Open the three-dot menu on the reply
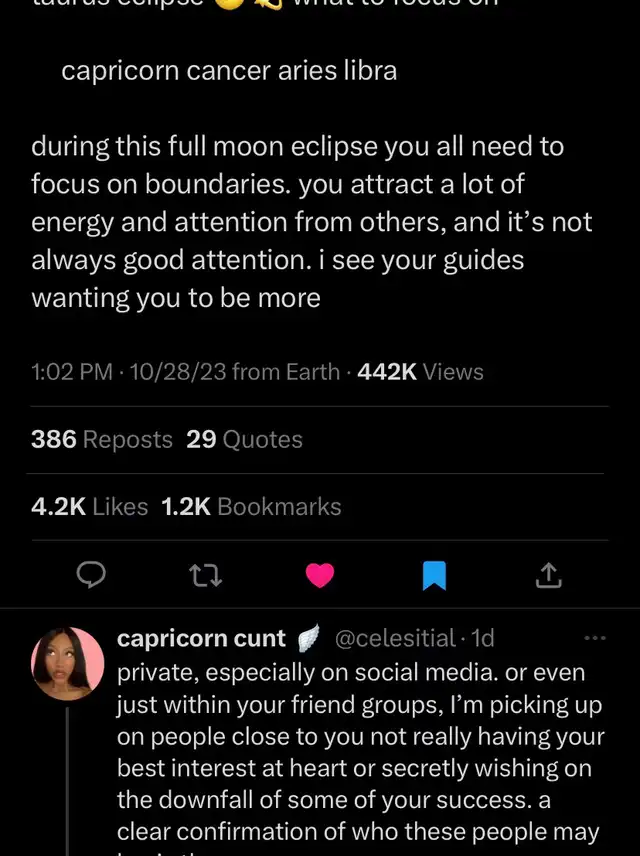 tap(595, 638)
